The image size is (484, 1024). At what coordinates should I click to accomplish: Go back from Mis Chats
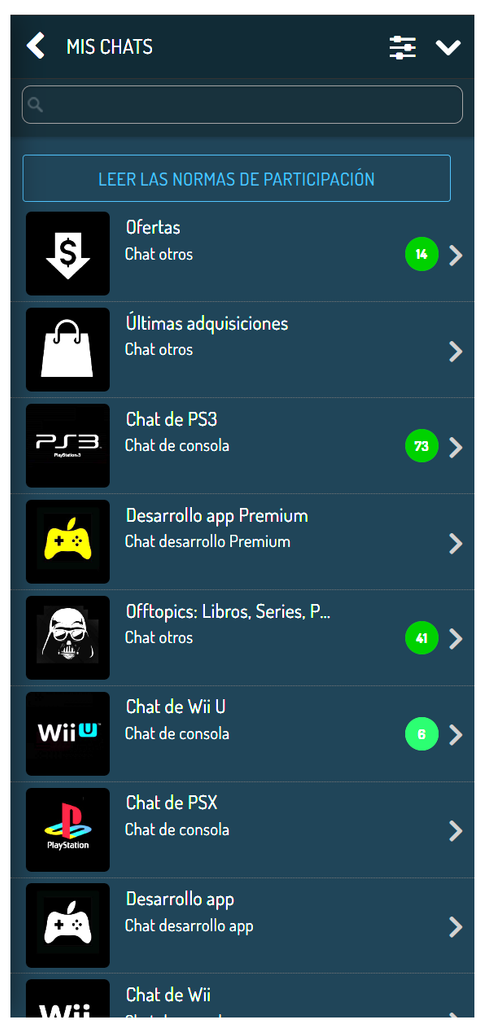tap(35, 46)
